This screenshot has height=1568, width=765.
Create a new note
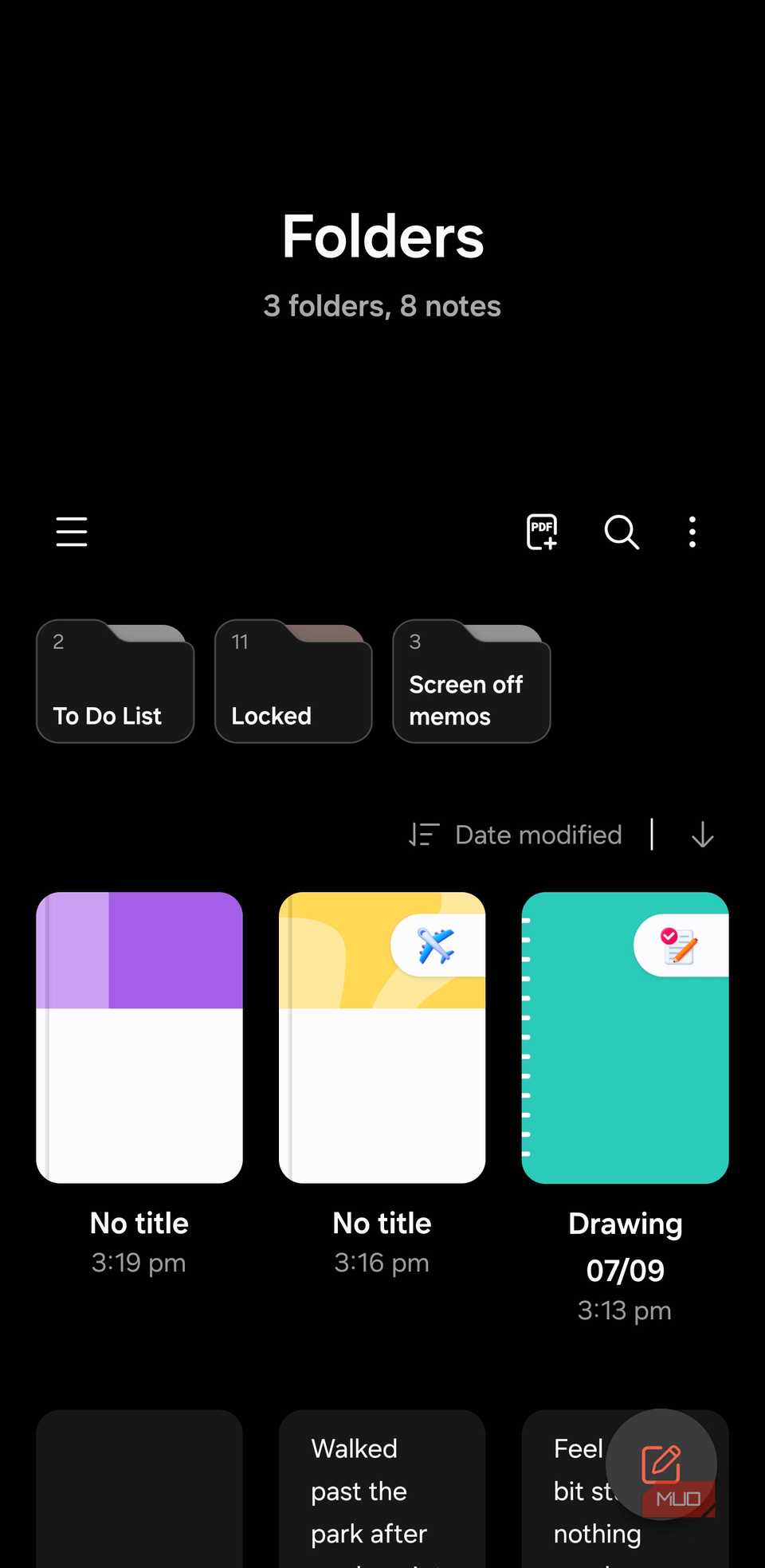(661, 1464)
